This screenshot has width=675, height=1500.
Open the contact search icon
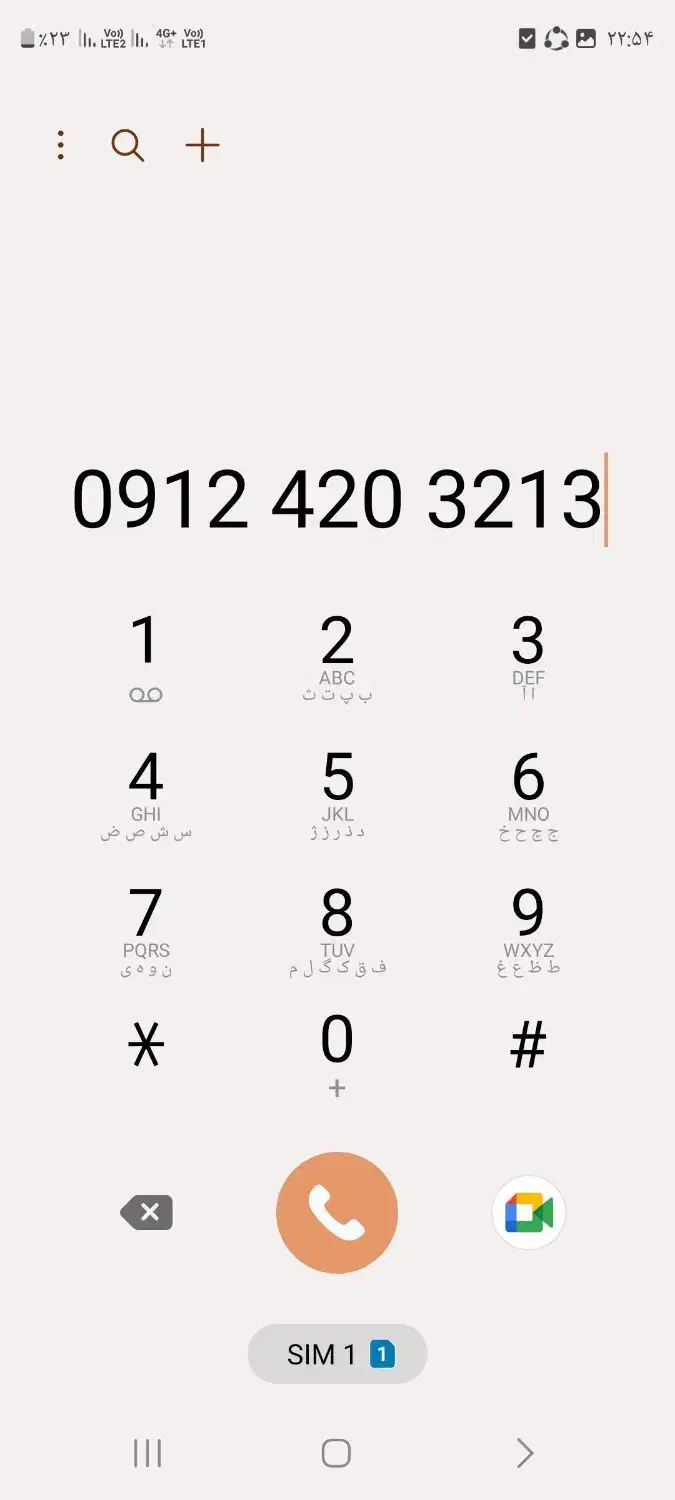(128, 146)
